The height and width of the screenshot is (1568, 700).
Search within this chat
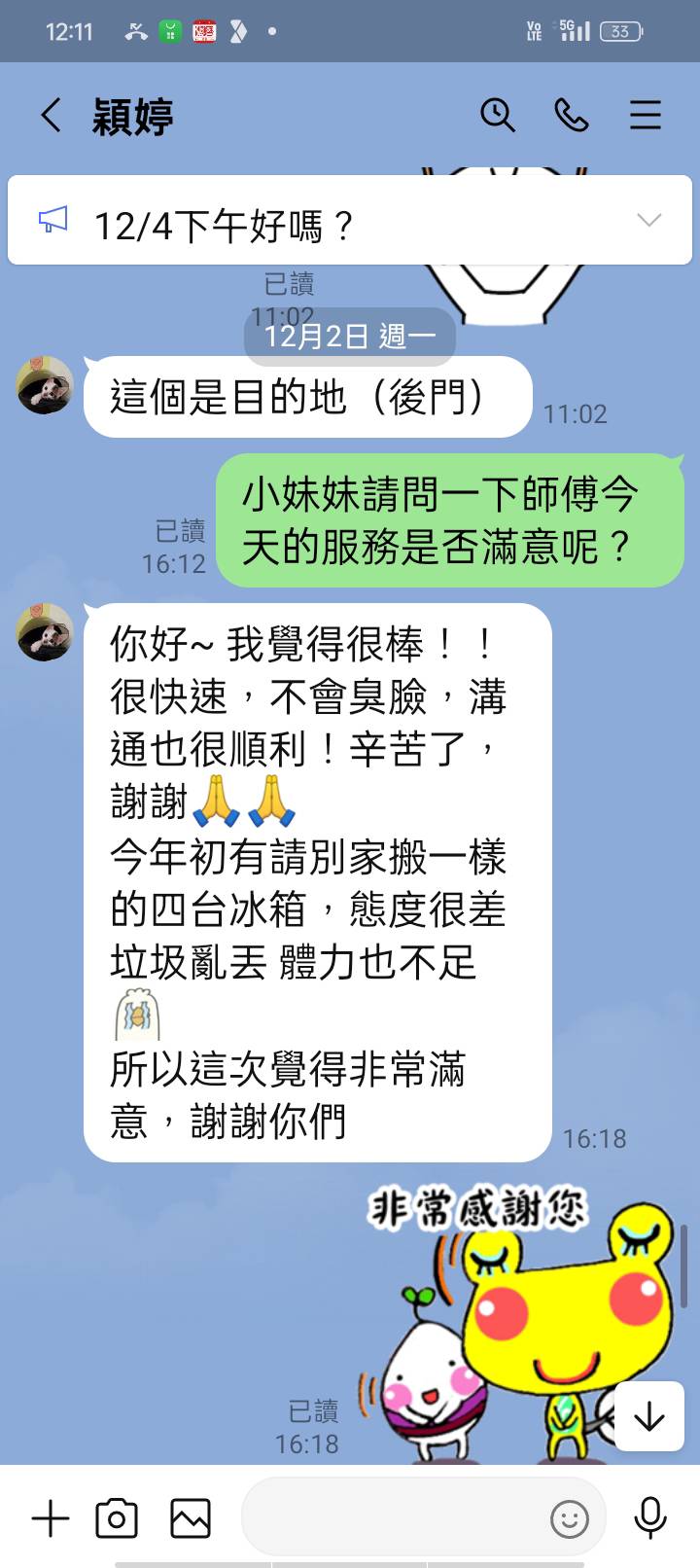[x=497, y=116]
